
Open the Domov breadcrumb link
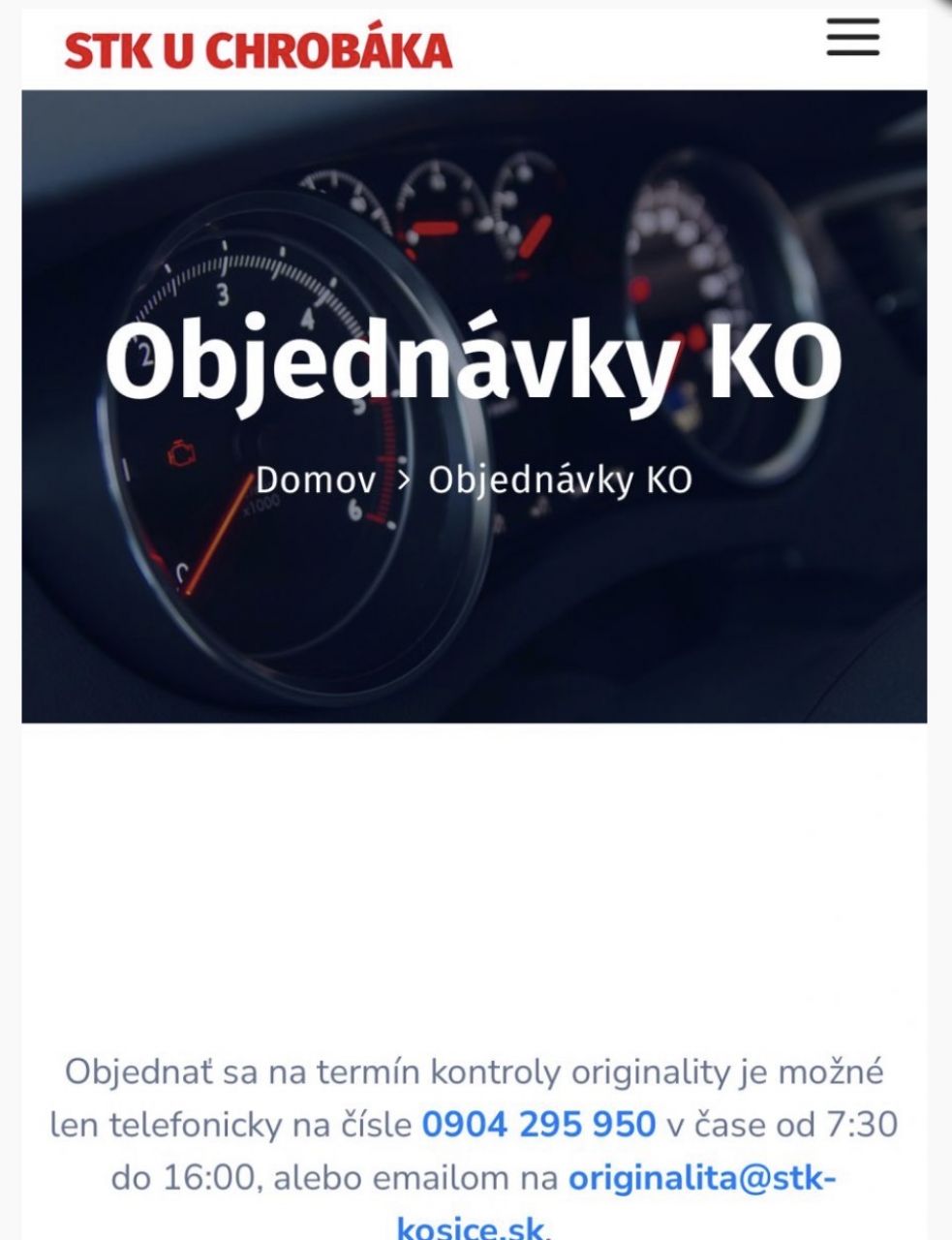pos(316,480)
